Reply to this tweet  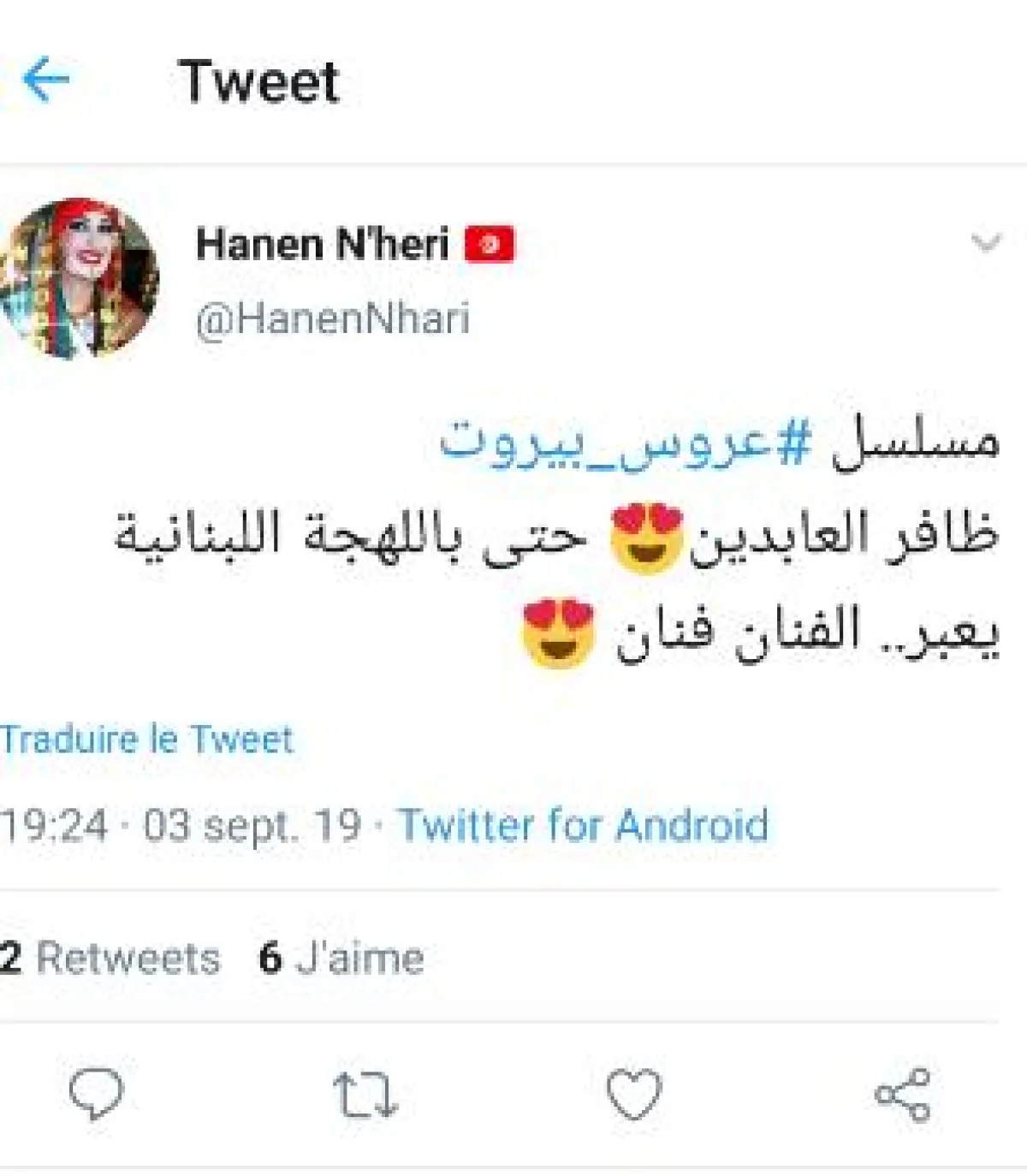tap(96, 1094)
